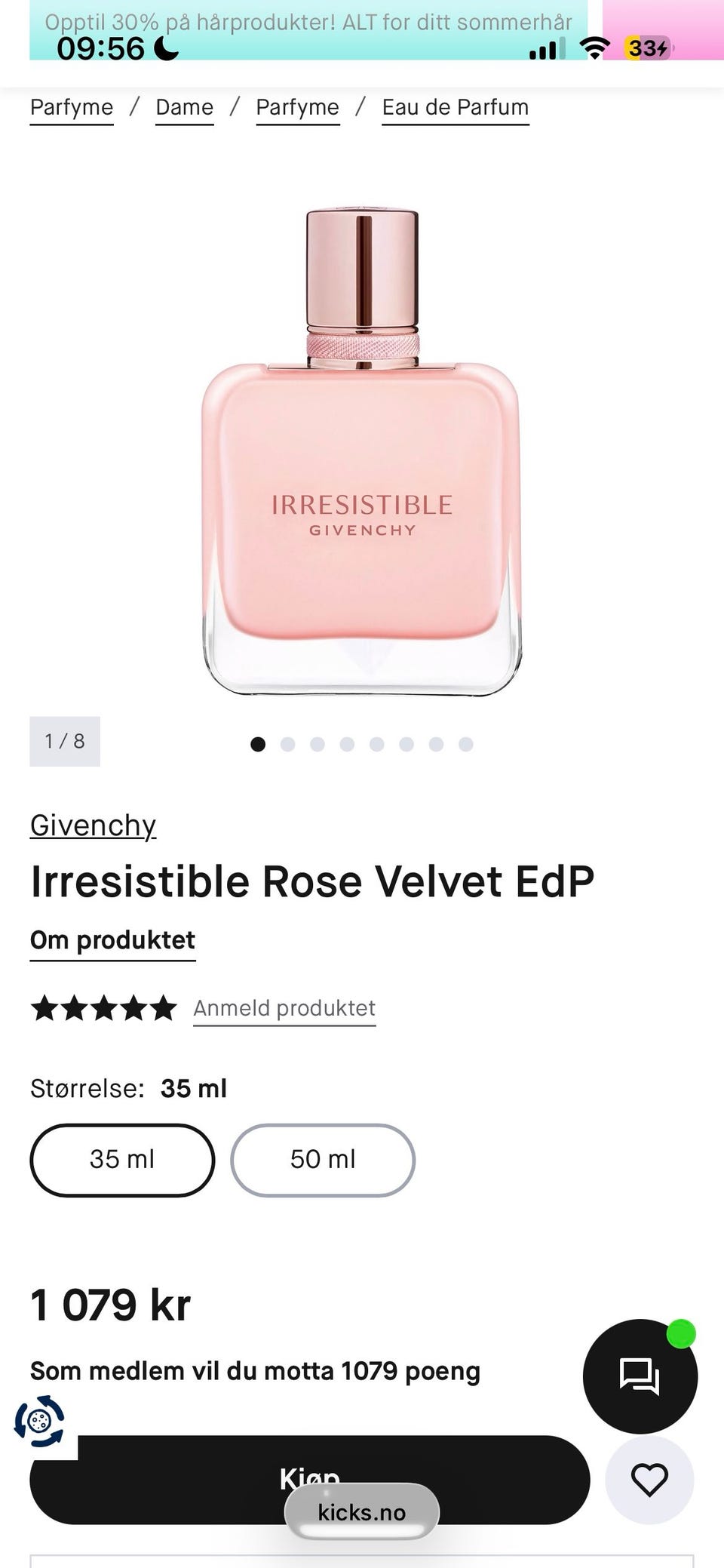Select the 35 ml size

click(122, 1160)
